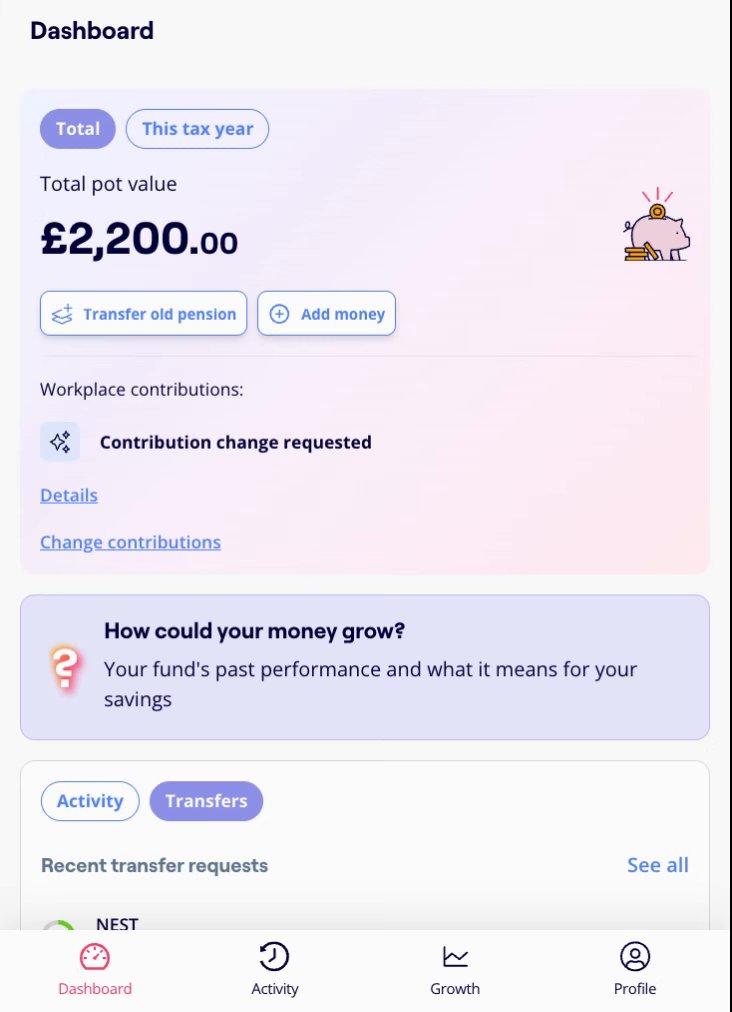Add money to the pot
This screenshot has width=732, height=1012.
coord(327,314)
